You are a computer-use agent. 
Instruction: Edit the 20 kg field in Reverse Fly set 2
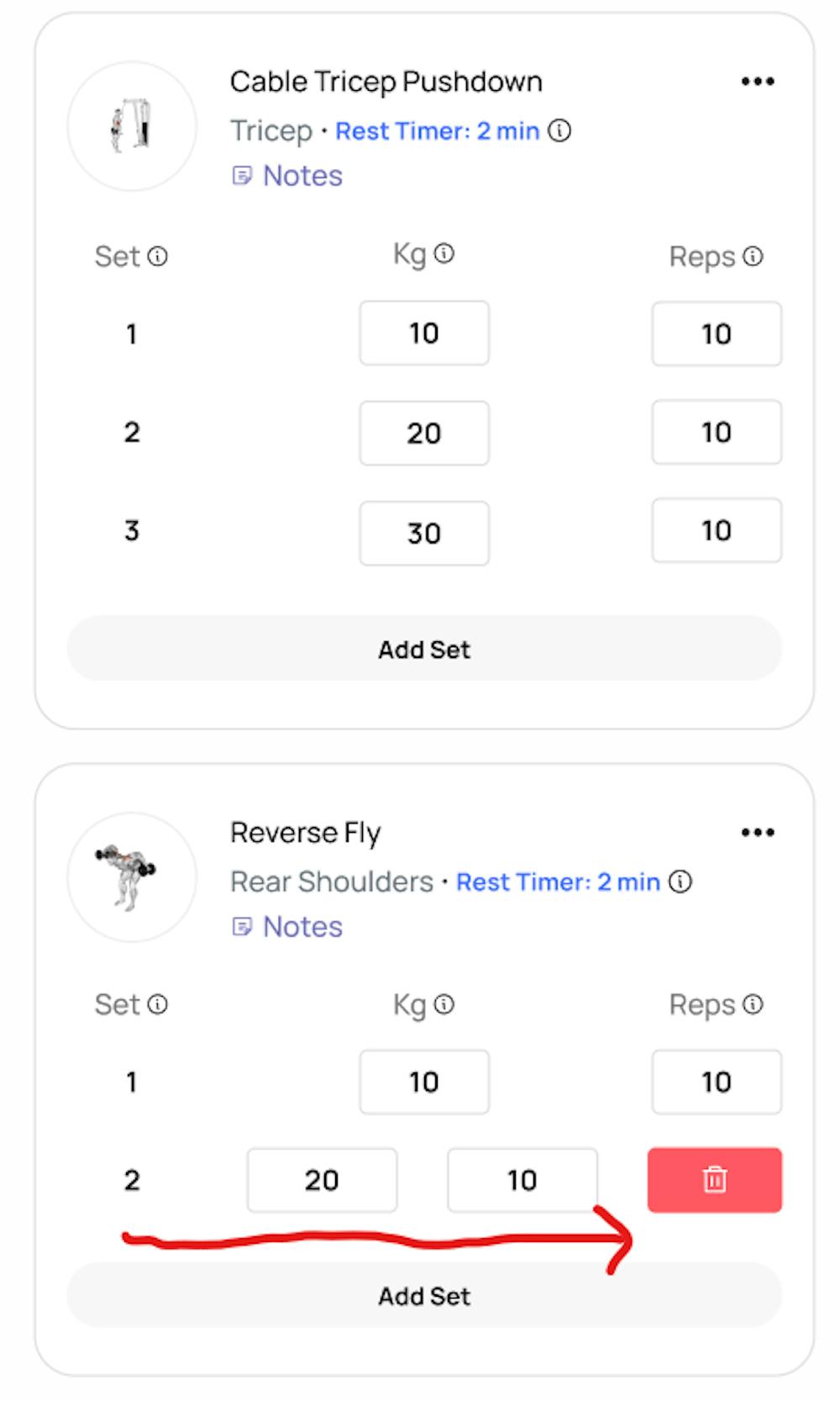322,1180
